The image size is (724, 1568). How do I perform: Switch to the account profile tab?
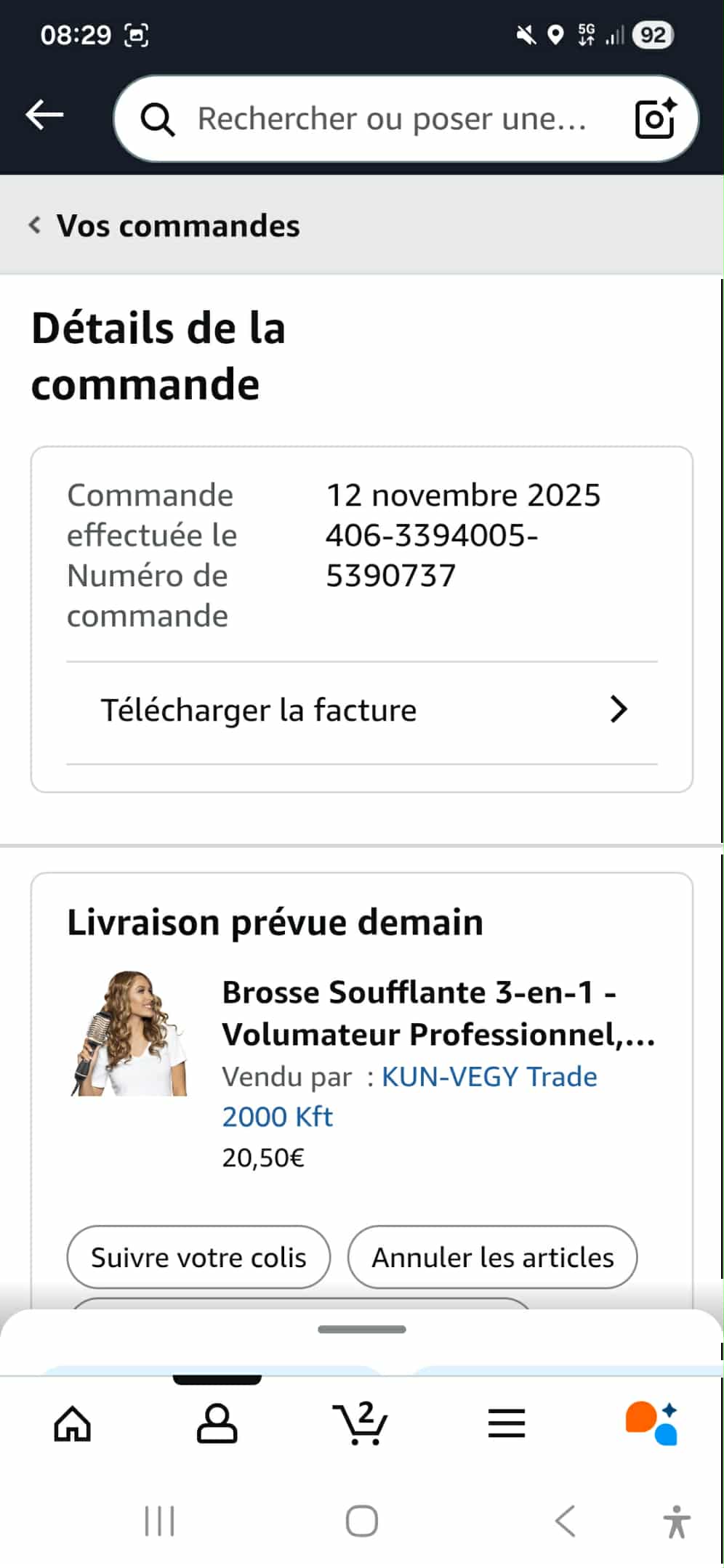click(217, 1423)
